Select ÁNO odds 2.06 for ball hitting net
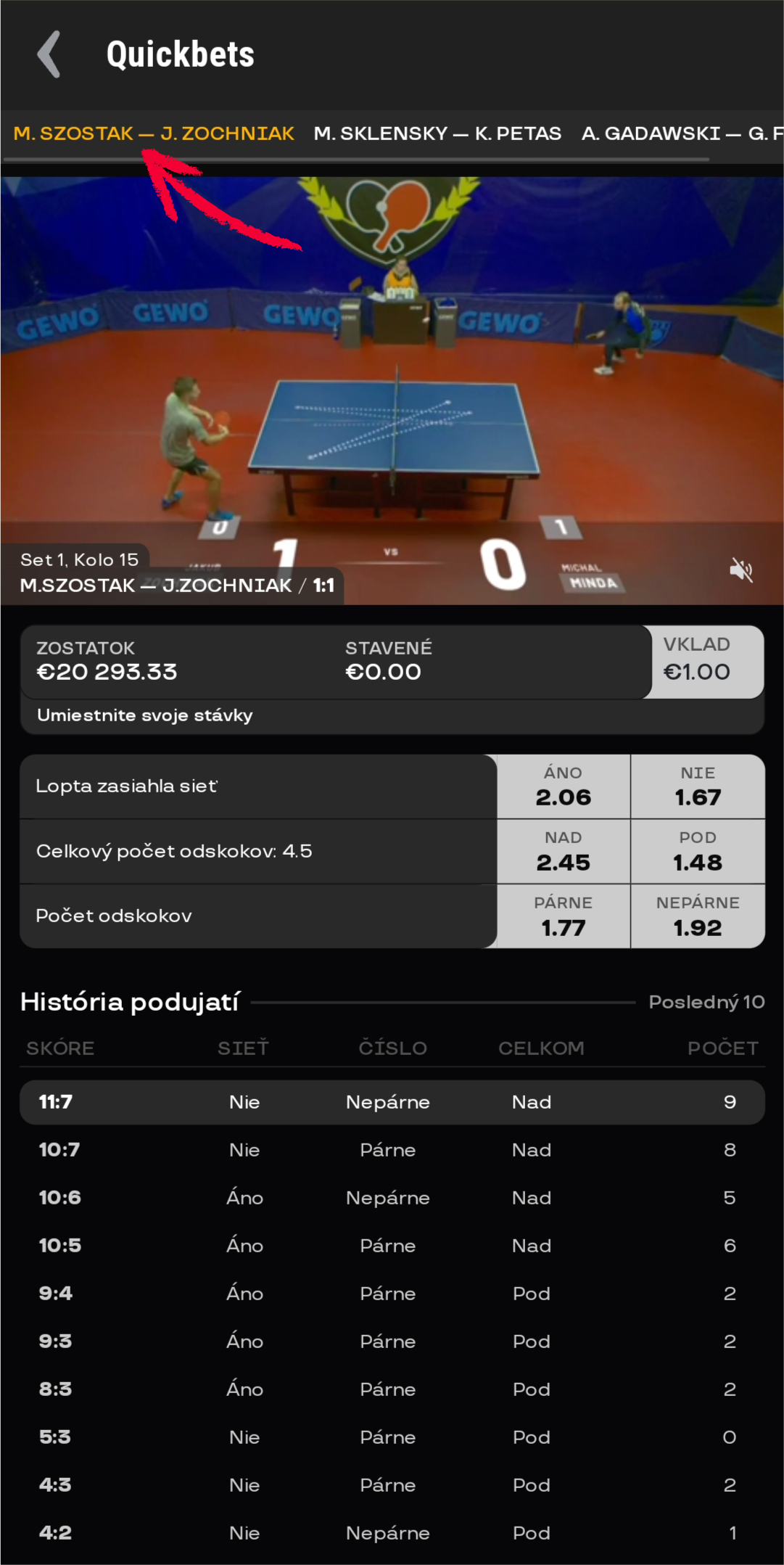784x1565 pixels. click(563, 786)
